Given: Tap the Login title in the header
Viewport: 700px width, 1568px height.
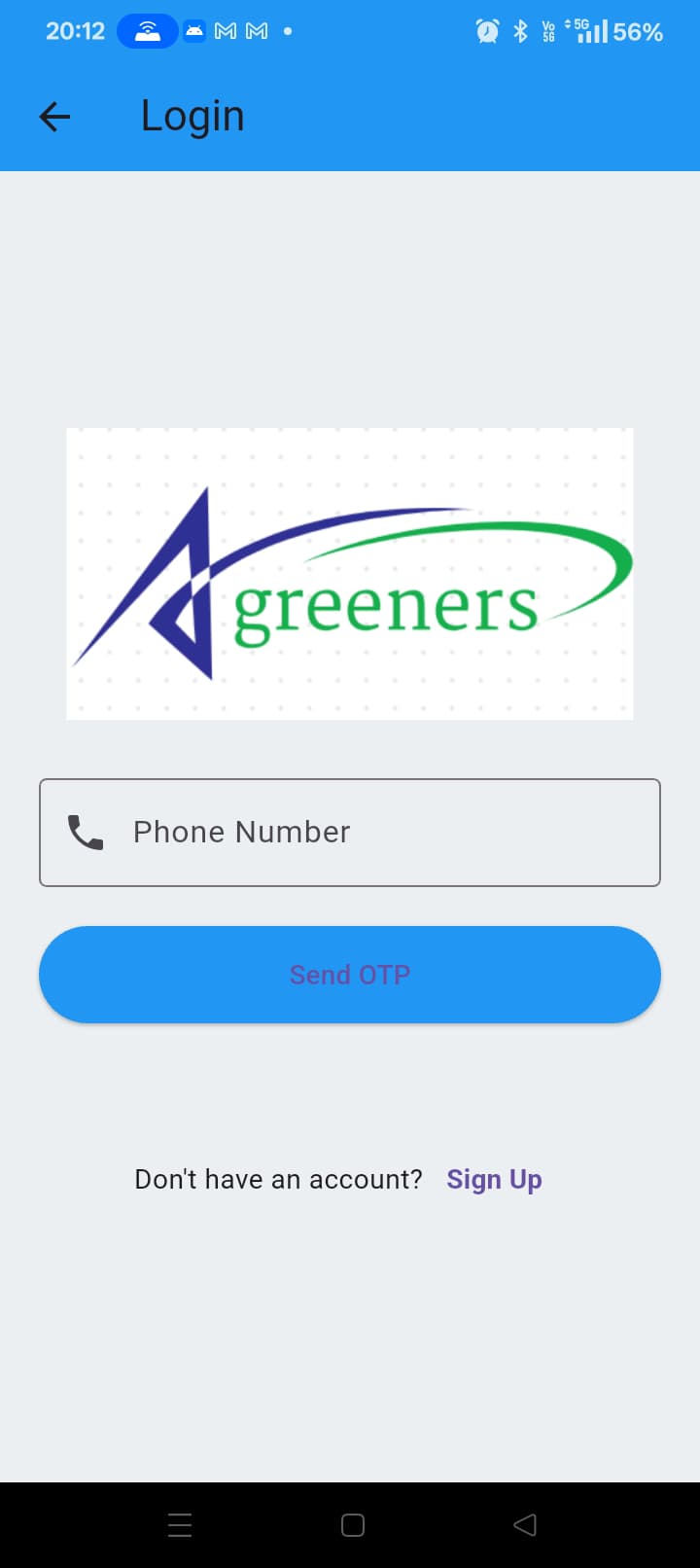Looking at the screenshot, I should click(192, 116).
